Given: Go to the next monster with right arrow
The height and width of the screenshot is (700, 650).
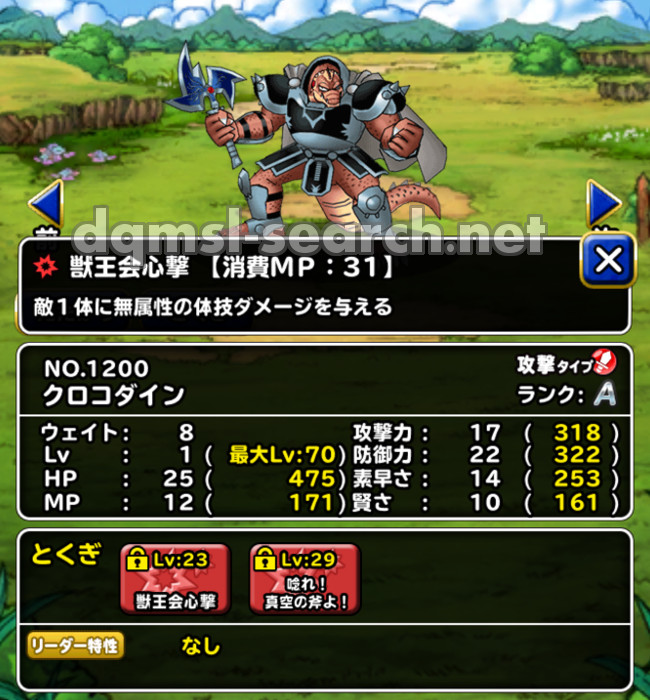Looking at the screenshot, I should (603, 204).
